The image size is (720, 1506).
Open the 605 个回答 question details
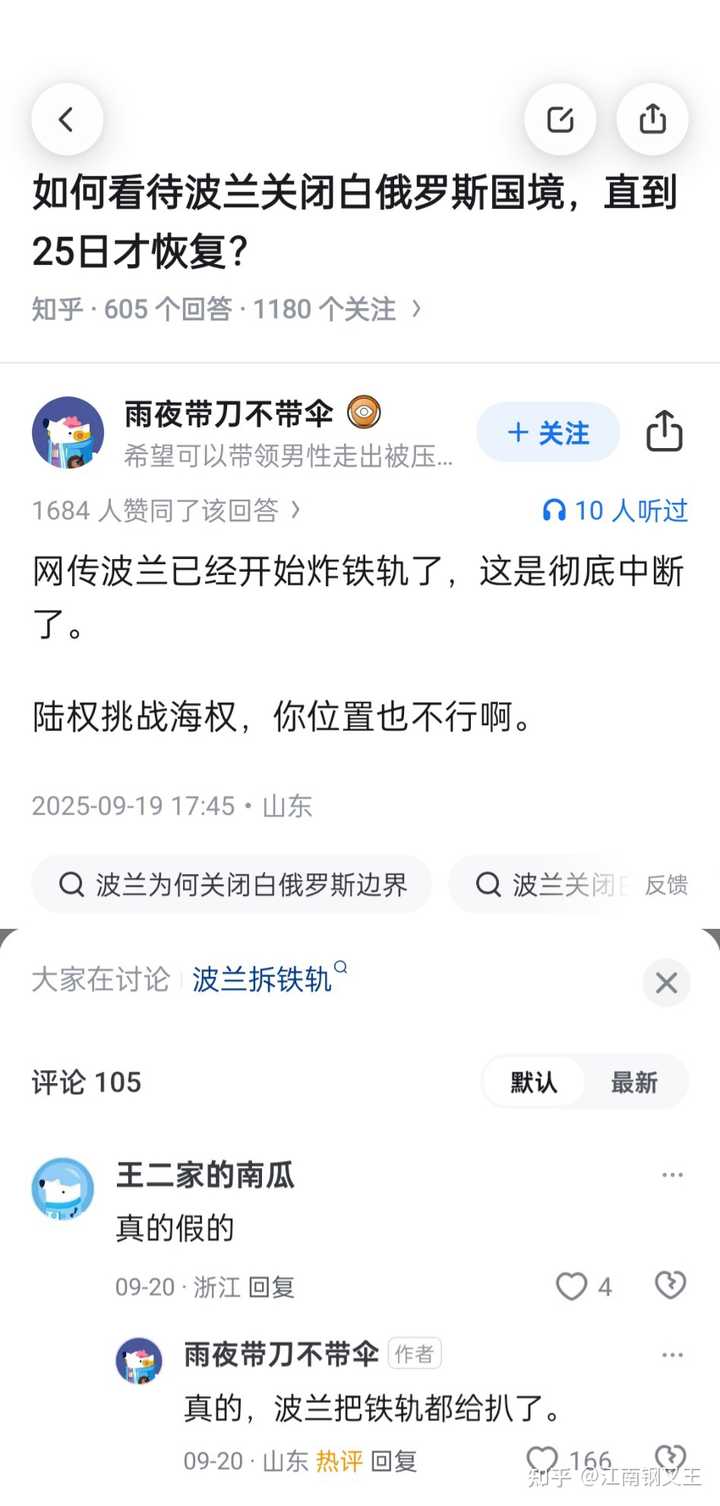(226, 309)
